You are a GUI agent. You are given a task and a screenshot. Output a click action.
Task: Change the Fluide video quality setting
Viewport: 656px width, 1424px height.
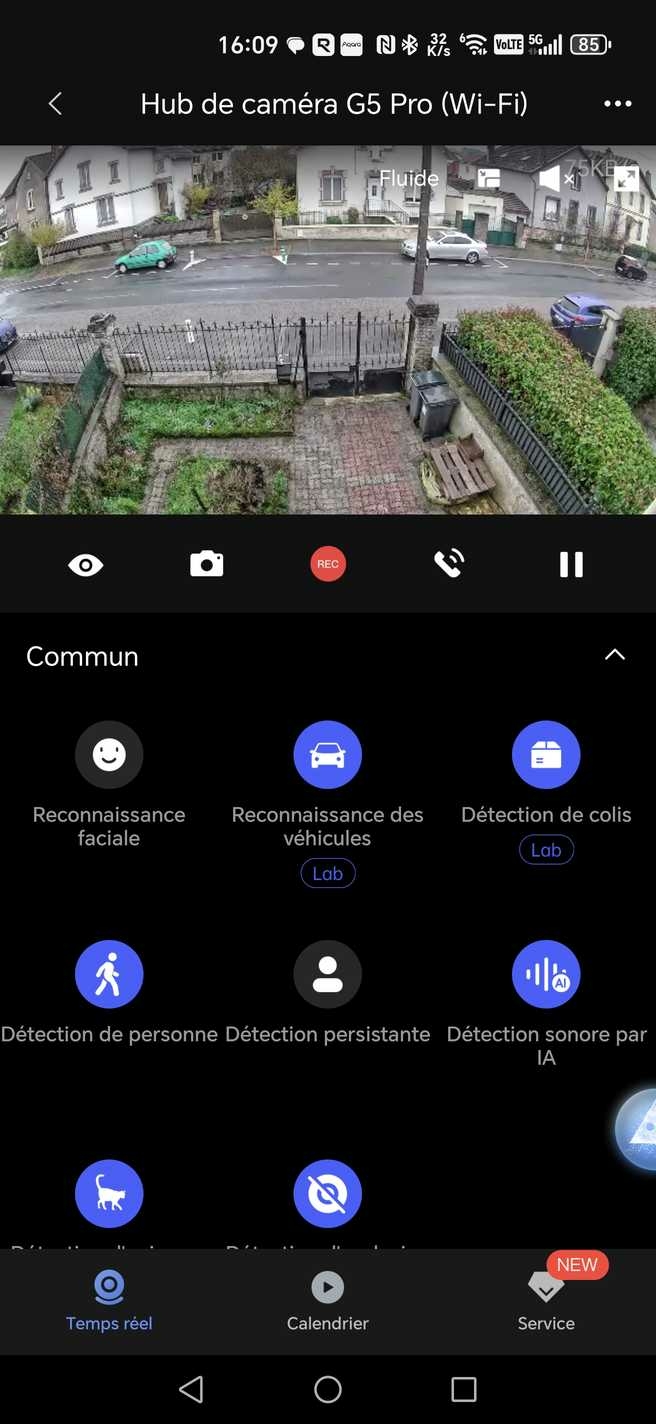[x=409, y=178]
